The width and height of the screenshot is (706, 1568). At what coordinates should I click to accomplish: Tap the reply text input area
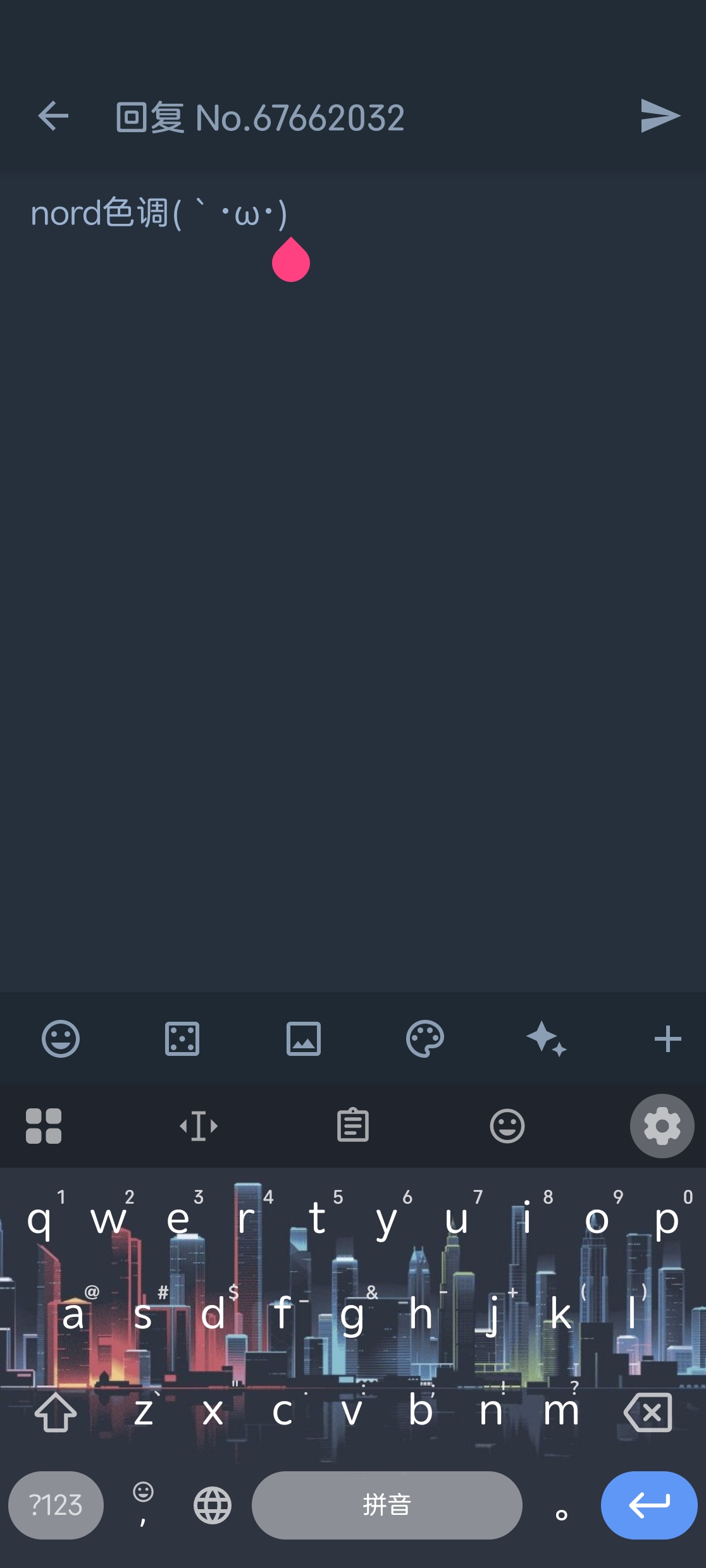(x=353, y=569)
